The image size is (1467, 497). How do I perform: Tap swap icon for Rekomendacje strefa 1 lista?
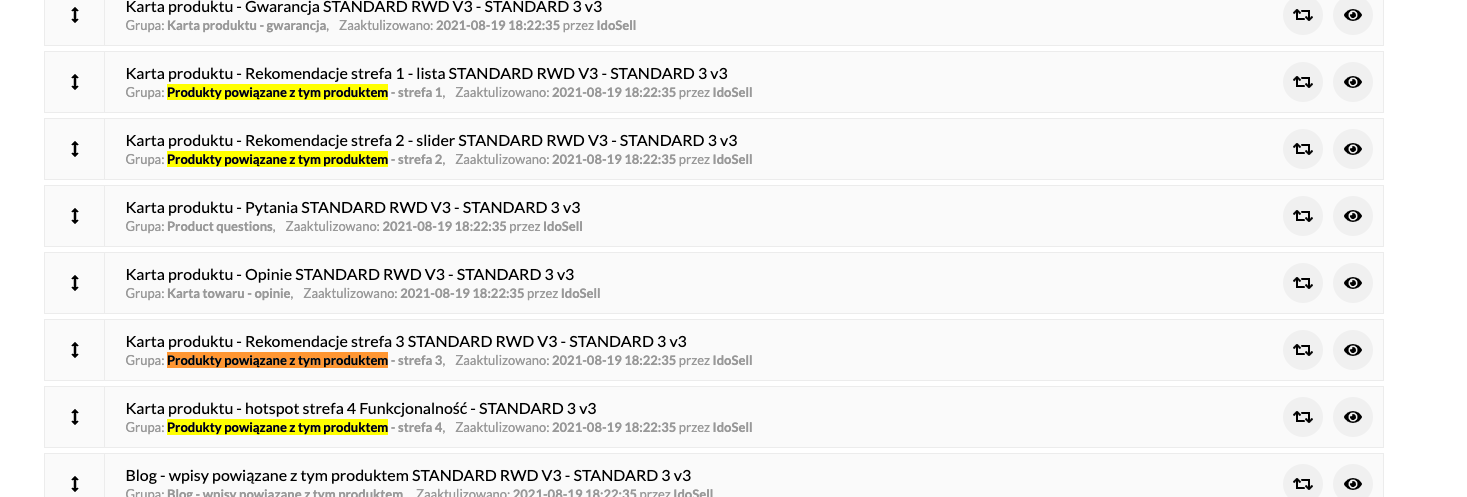[x=1303, y=82]
